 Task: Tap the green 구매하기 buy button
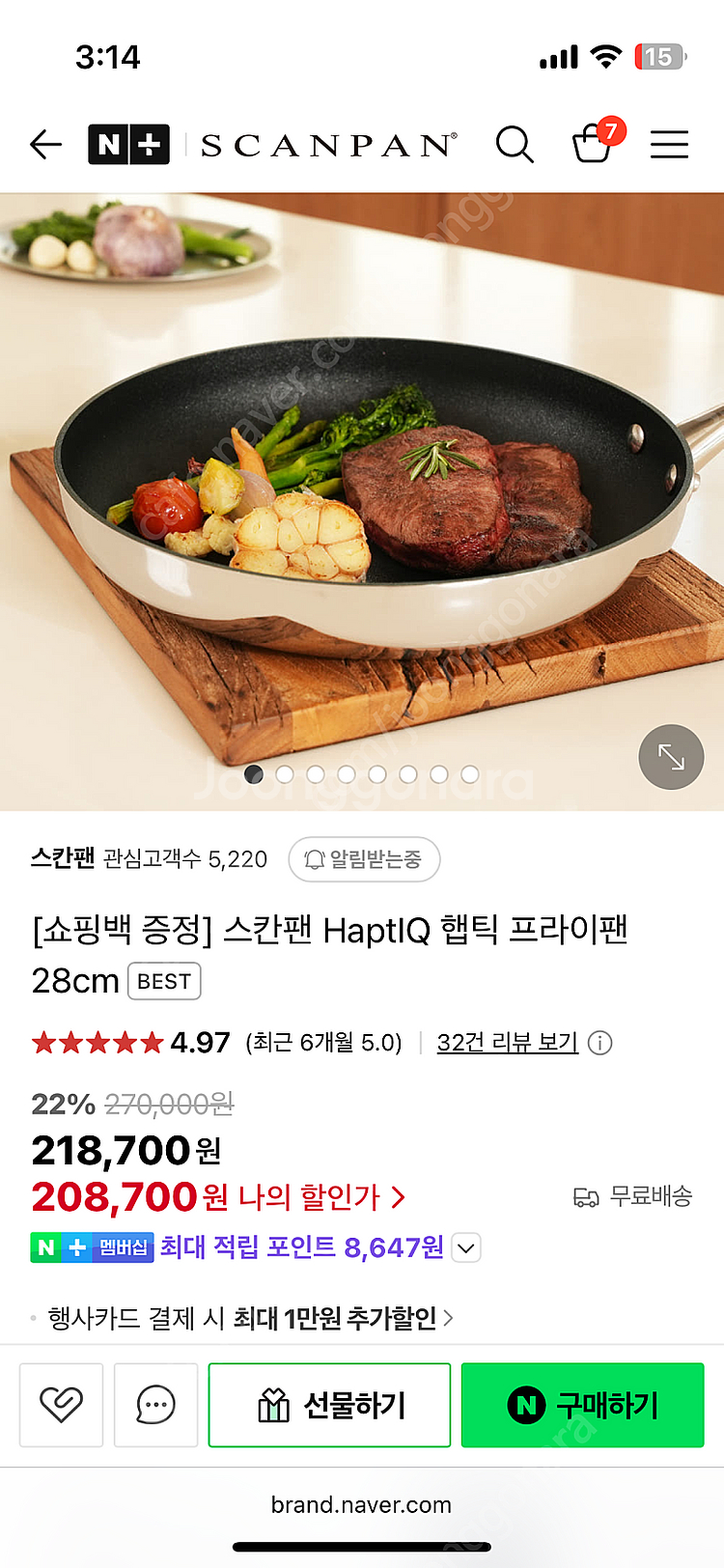pyautogui.click(x=582, y=1405)
